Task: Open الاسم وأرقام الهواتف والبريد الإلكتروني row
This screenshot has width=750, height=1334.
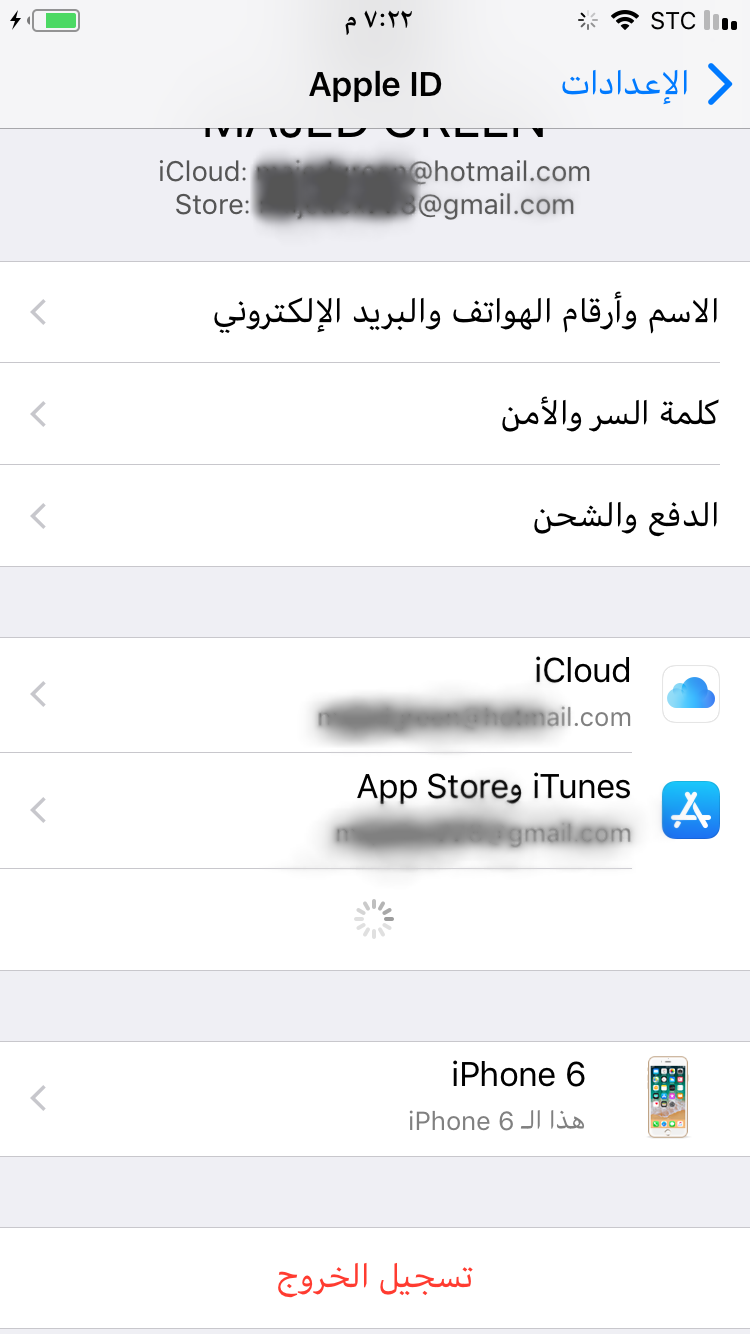Action: [375, 313]
